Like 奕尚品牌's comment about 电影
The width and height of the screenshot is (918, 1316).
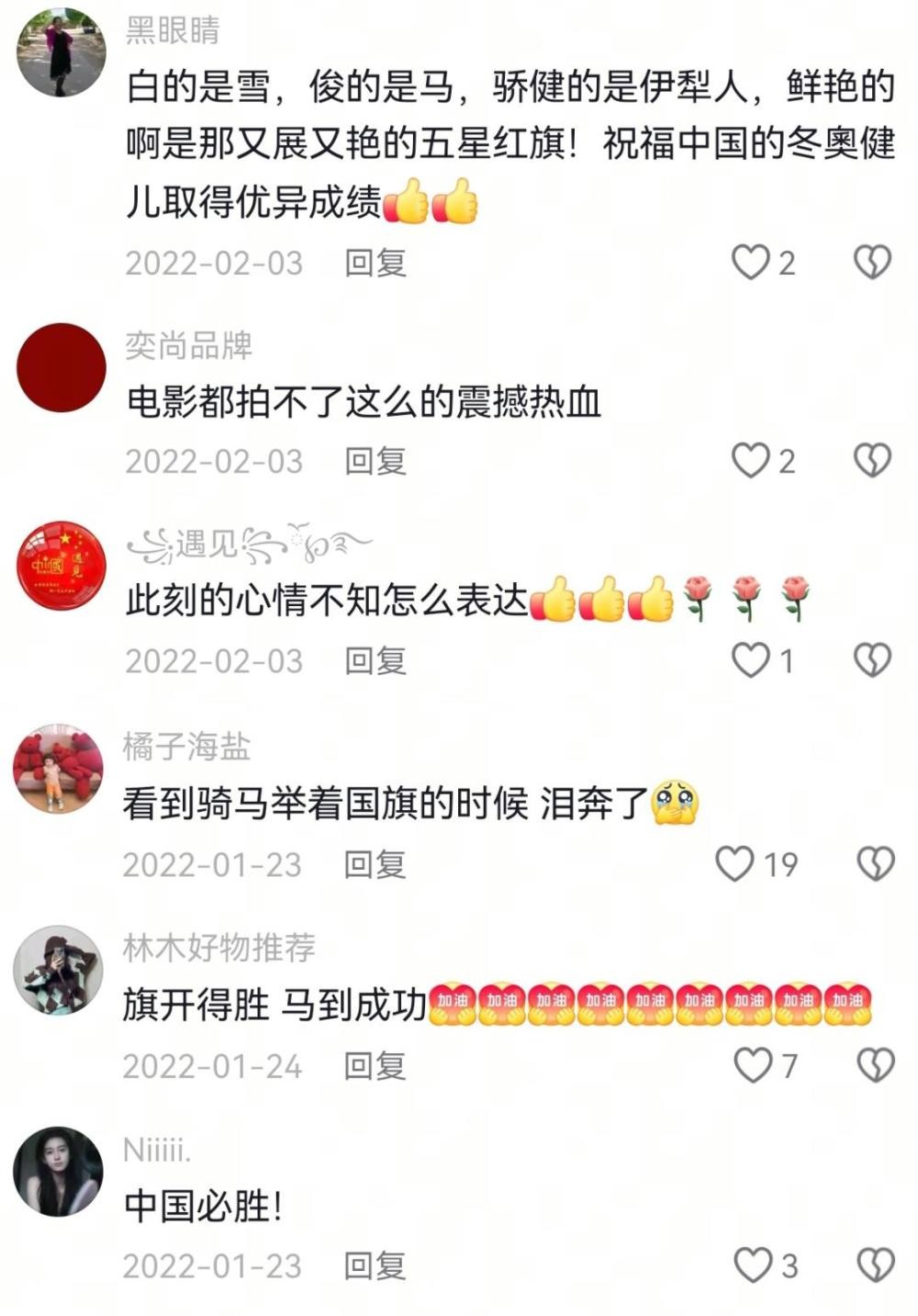[x=750, y=461]
